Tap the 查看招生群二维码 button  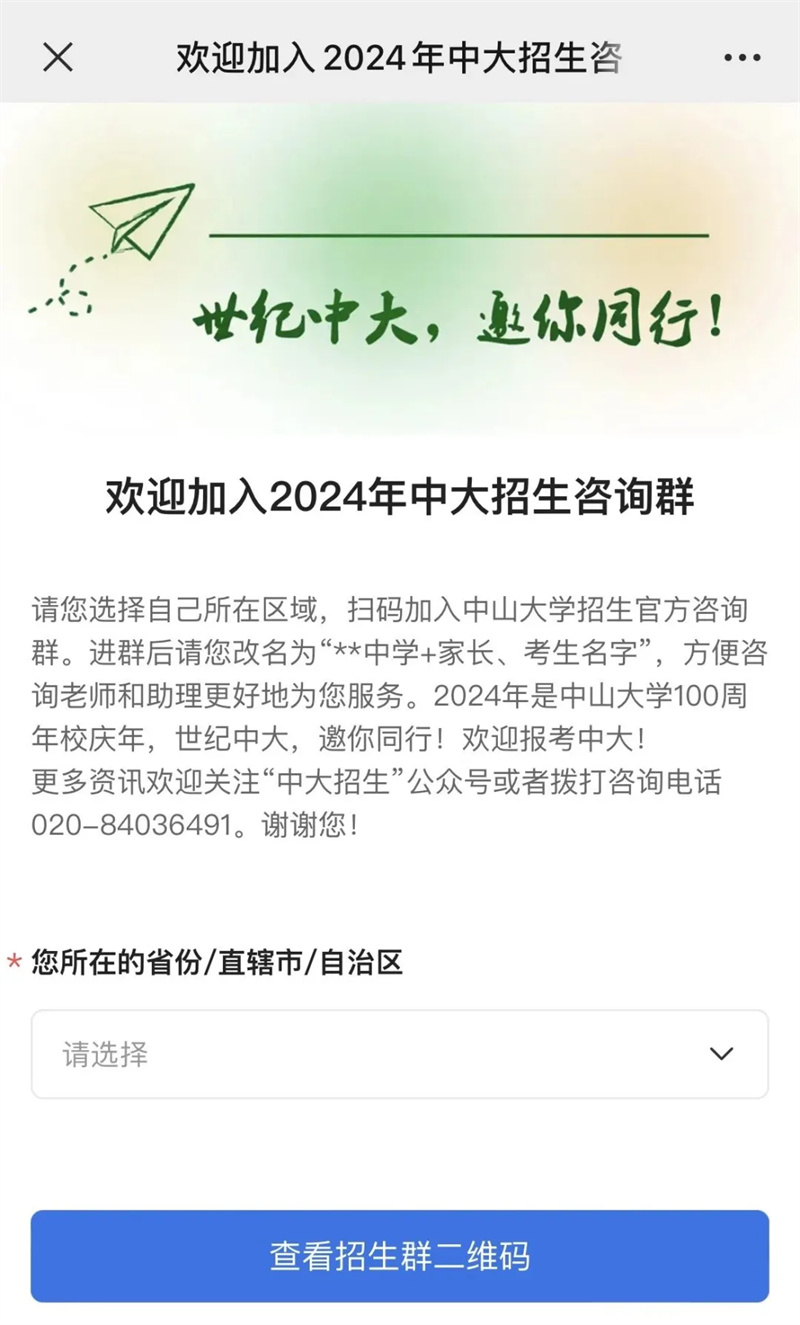pos(400,1256)
